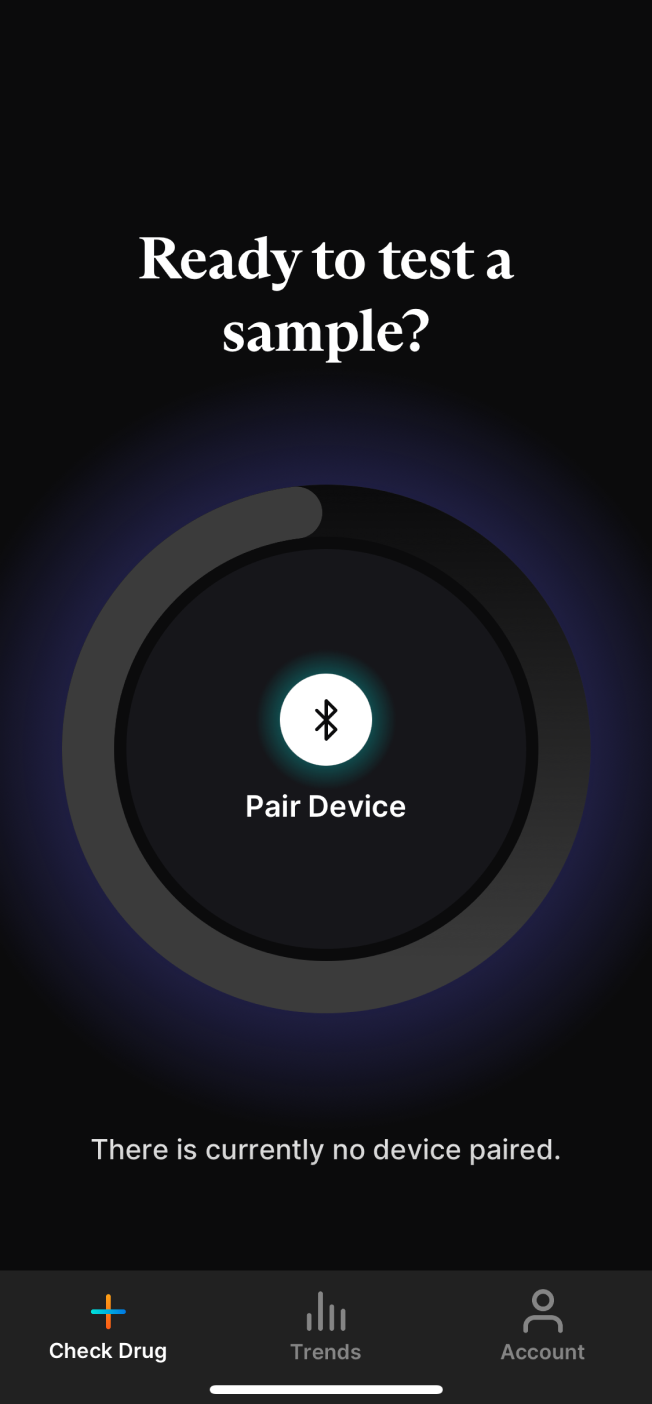Switch to the Trends tab
The width and height of the screenshot is (652, 1404).
[x=326, y=1327]
